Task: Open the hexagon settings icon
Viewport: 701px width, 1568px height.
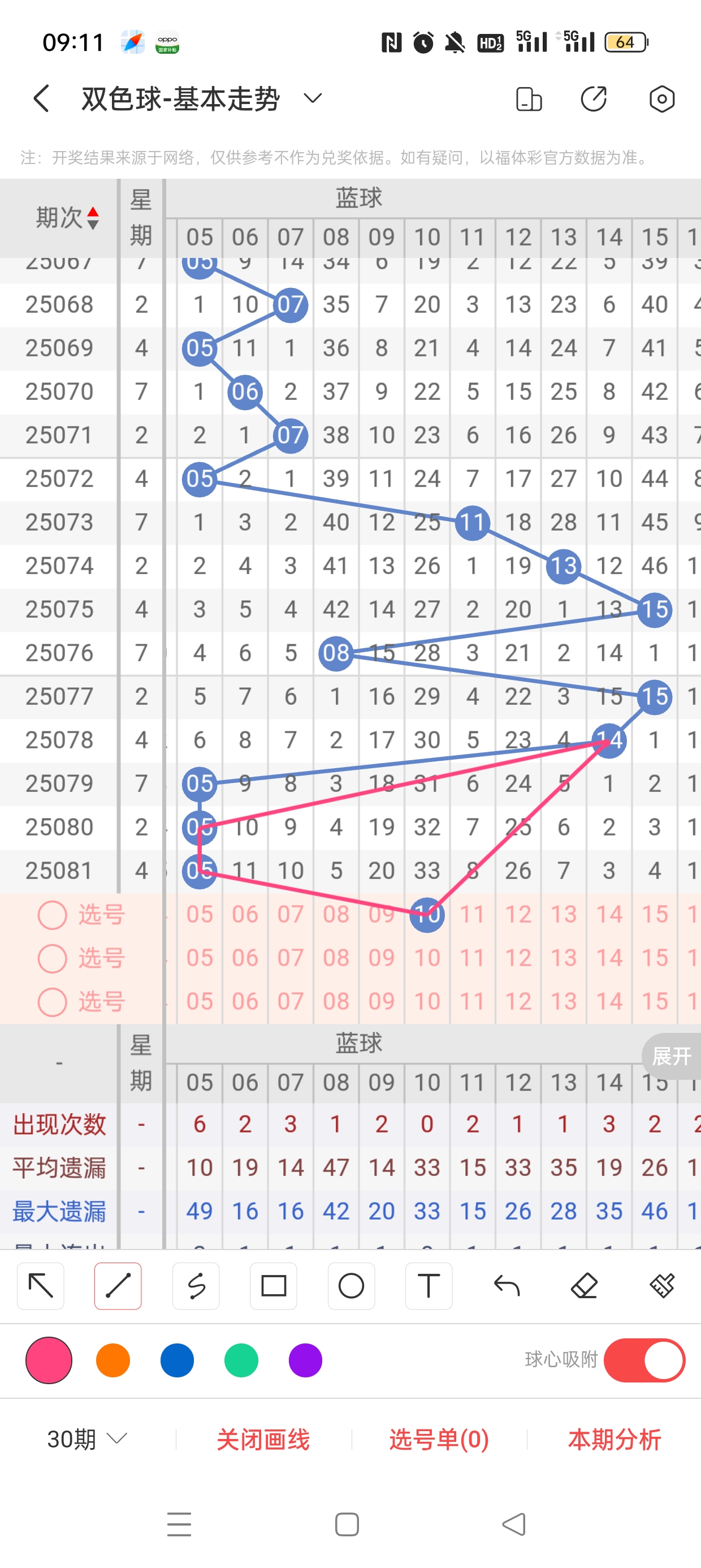Action: tap(661, 98)
